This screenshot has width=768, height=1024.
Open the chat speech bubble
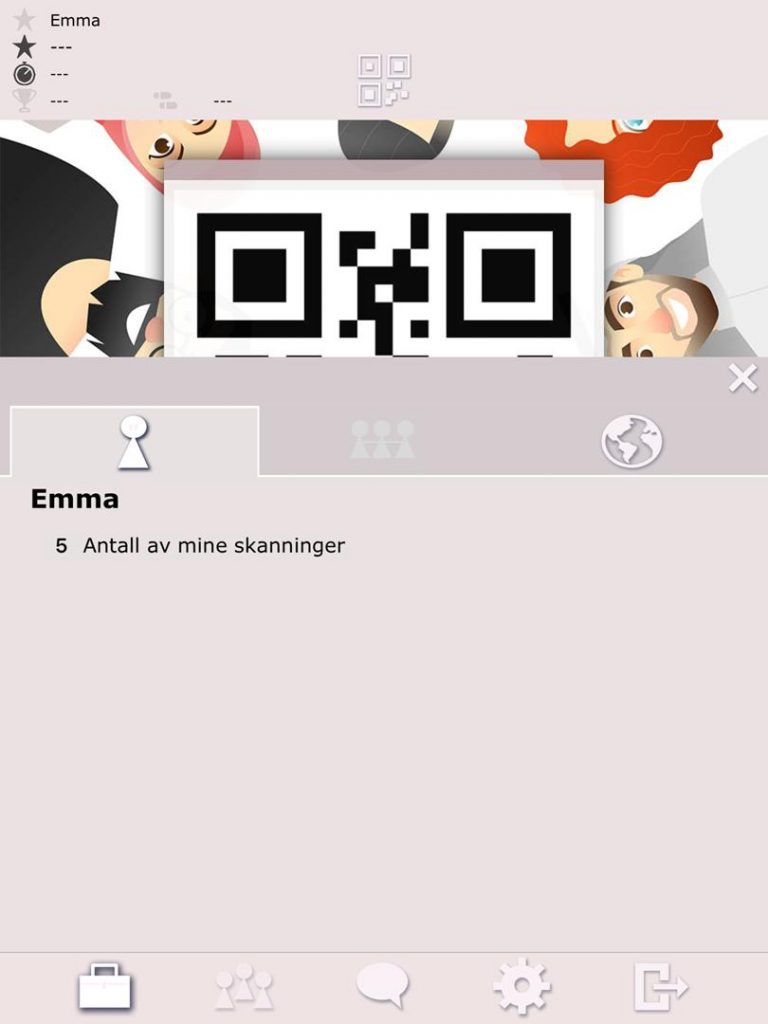(383, 985)
